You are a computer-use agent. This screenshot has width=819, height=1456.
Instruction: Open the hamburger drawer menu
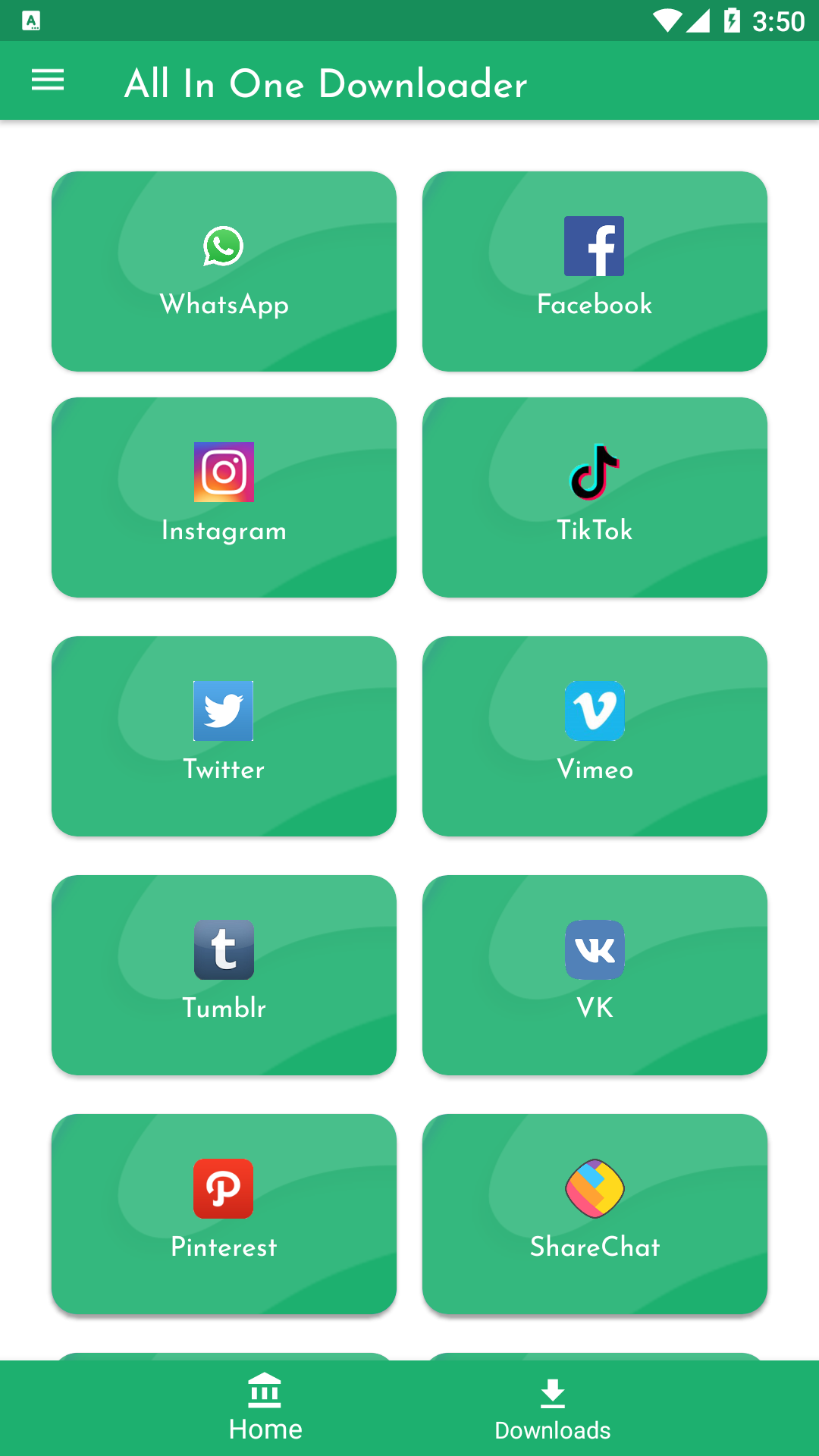pos(48,80)
